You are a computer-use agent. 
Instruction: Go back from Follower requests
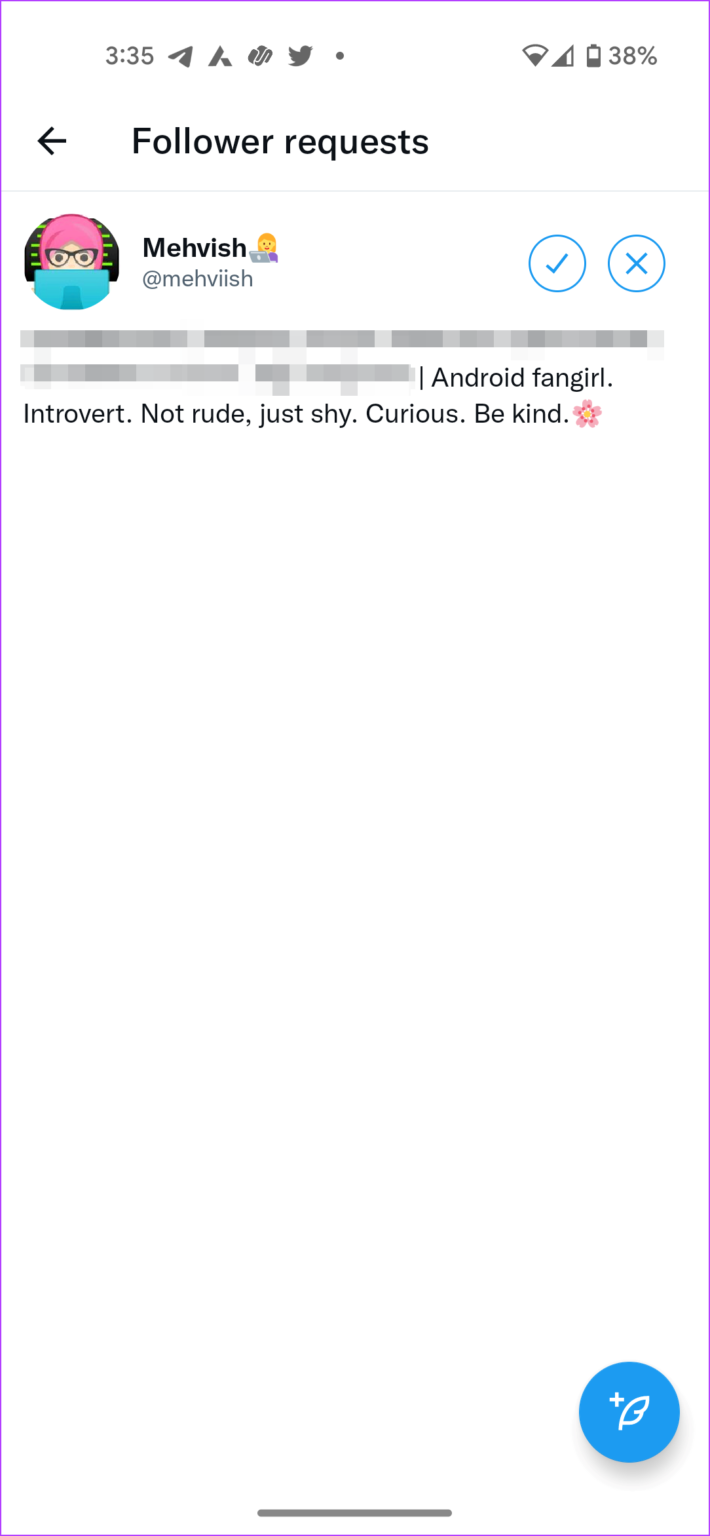point(52,142)
